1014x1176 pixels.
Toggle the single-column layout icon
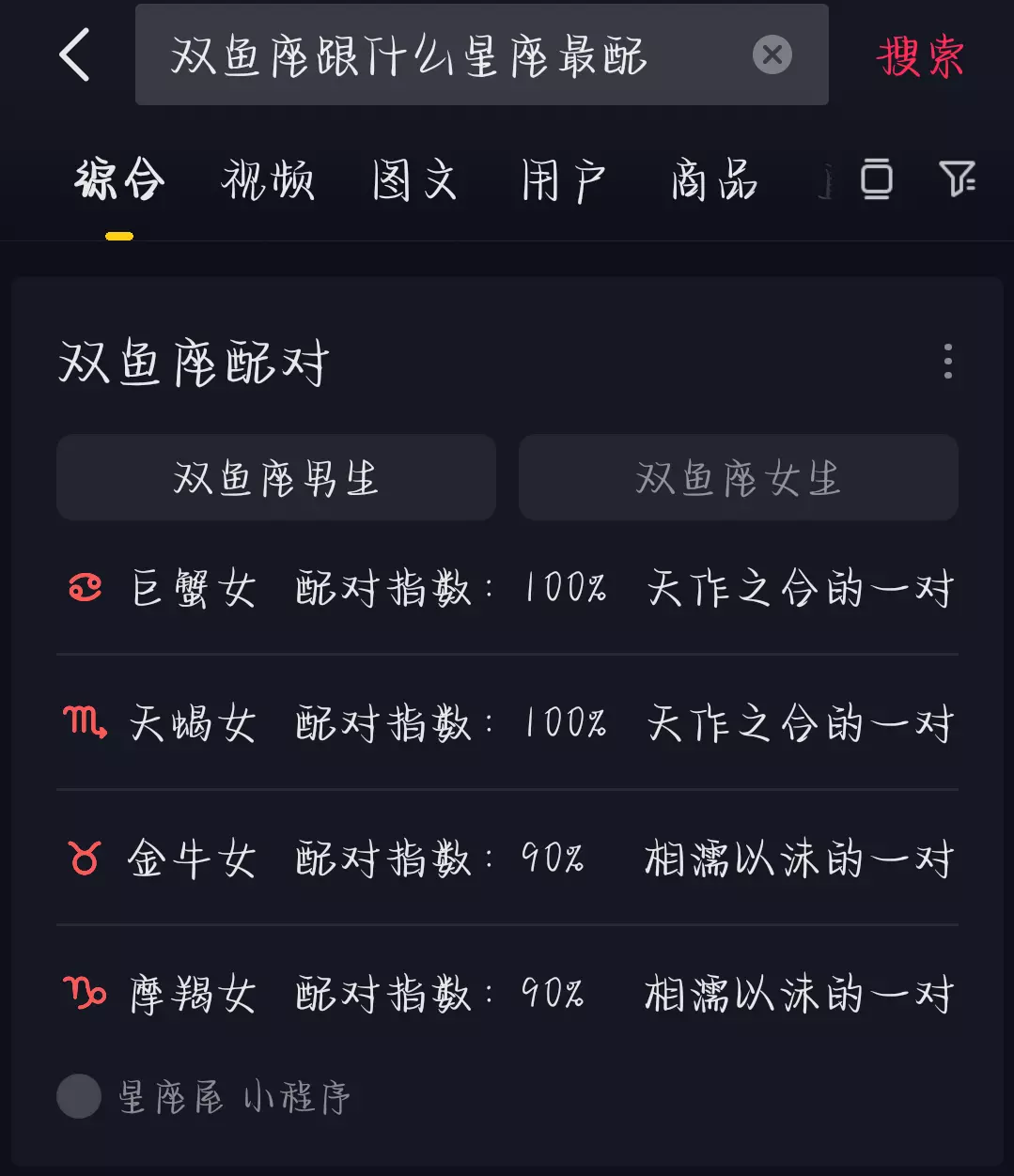[876, 178]
